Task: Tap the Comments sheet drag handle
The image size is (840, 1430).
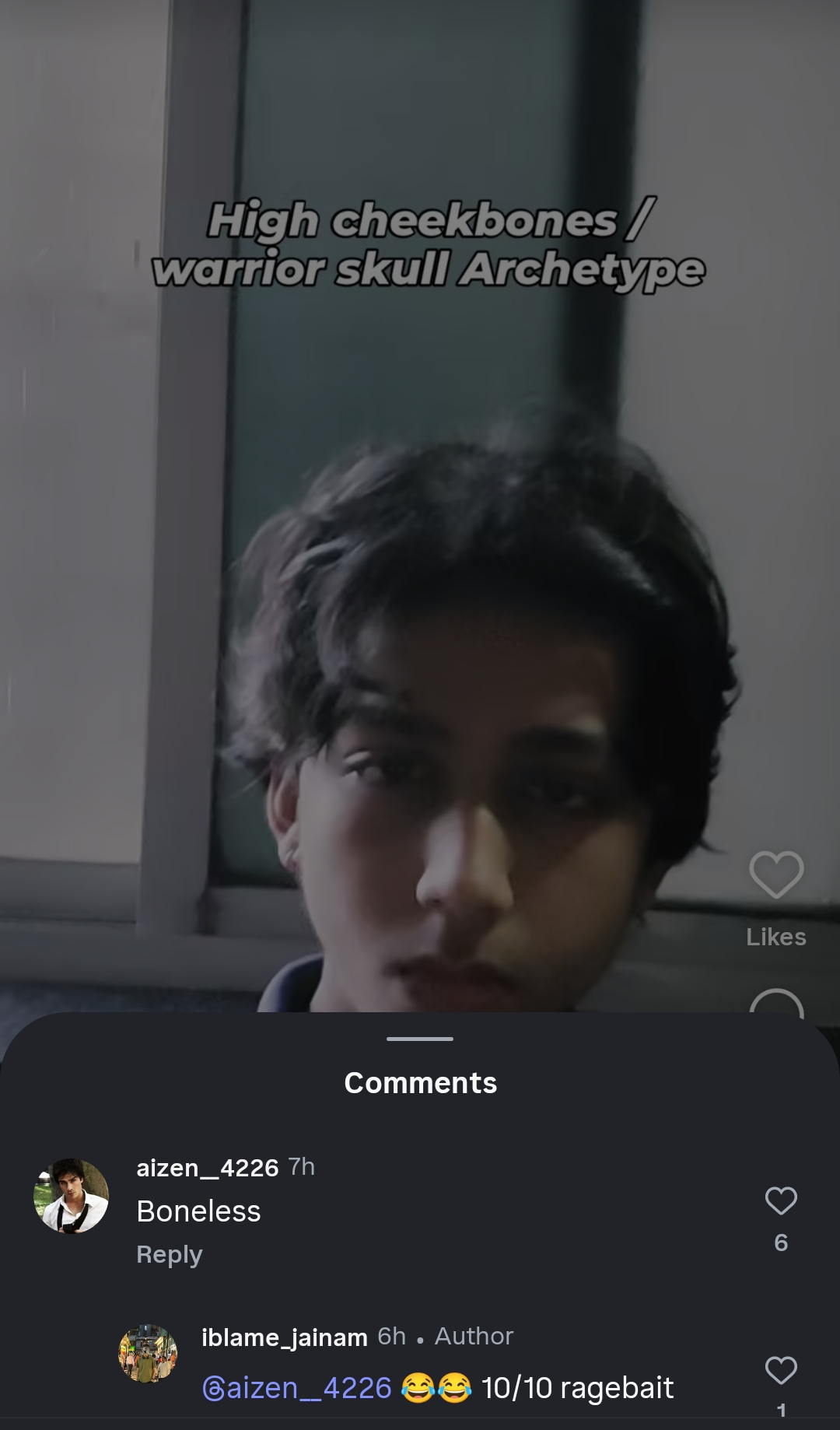Action: point(420,1039)
